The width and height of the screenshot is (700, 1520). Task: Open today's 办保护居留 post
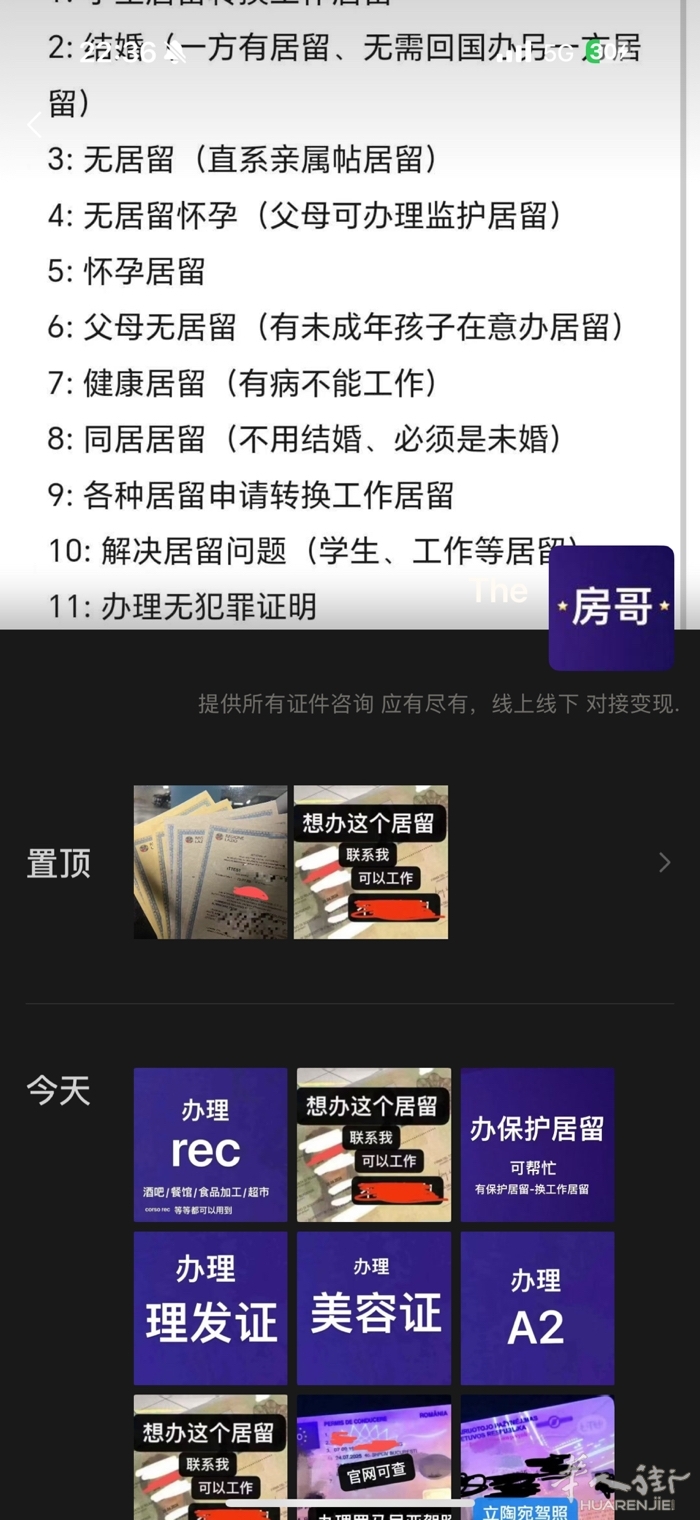click(537, 1144)
